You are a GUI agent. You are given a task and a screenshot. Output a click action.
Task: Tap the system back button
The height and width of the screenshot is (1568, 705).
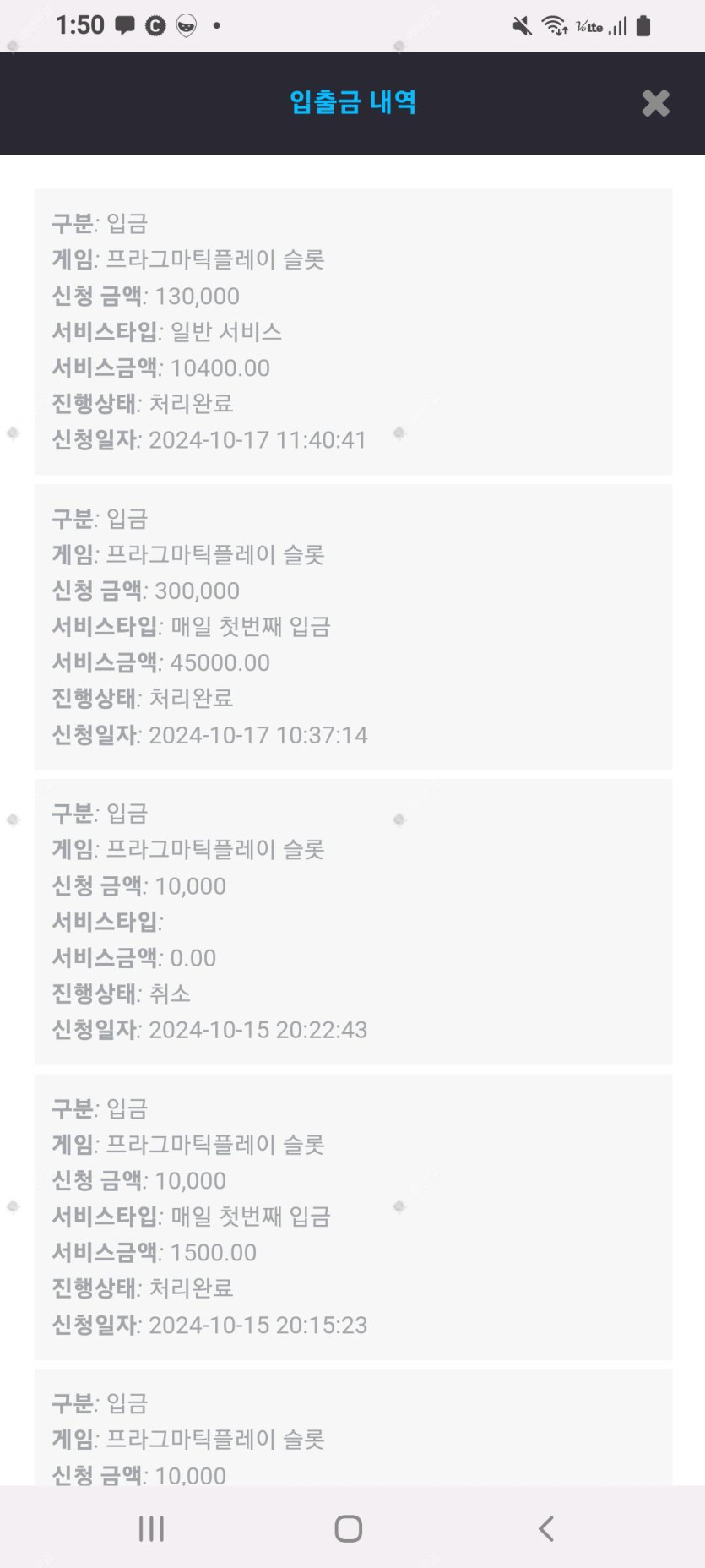point(546,1528)
